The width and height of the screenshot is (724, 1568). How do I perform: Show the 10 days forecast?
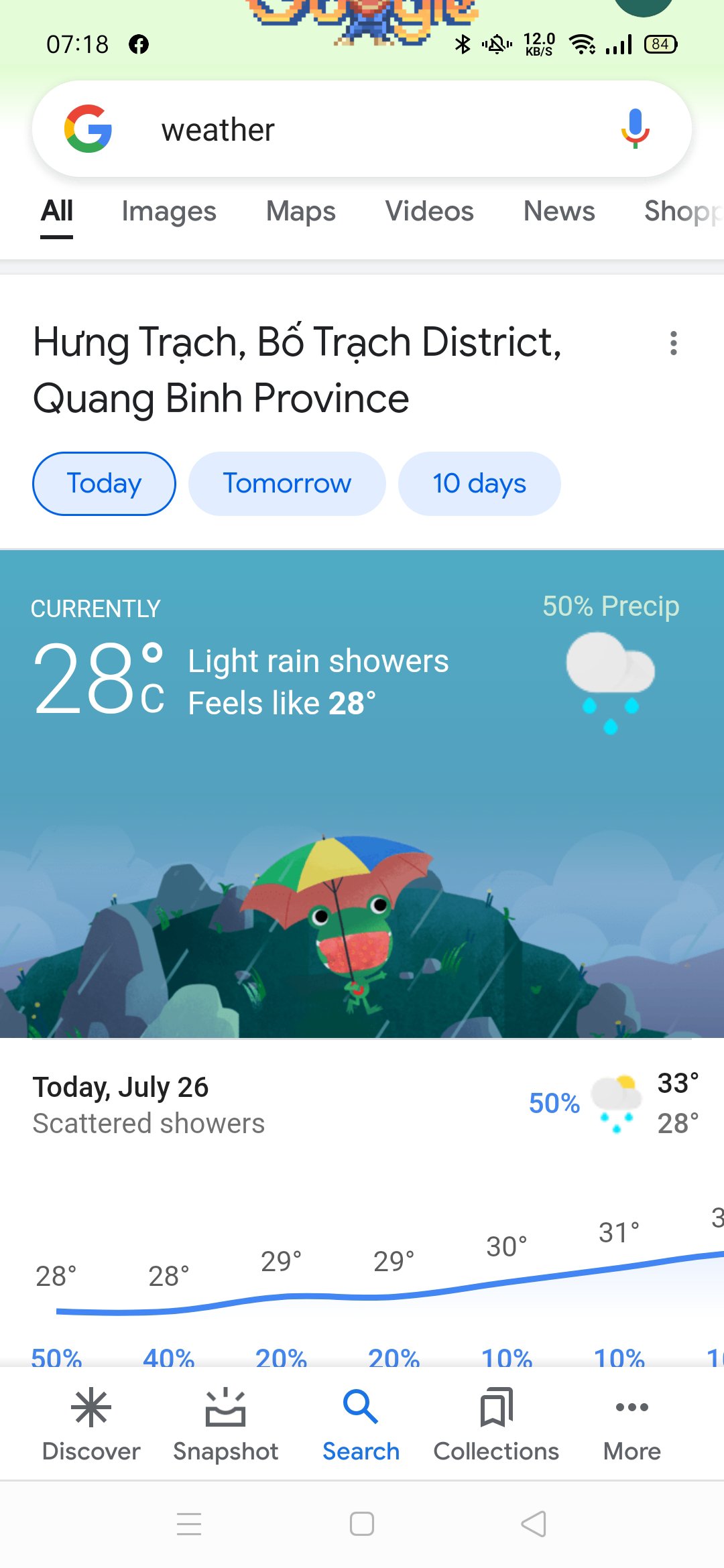tap(479, 483)
